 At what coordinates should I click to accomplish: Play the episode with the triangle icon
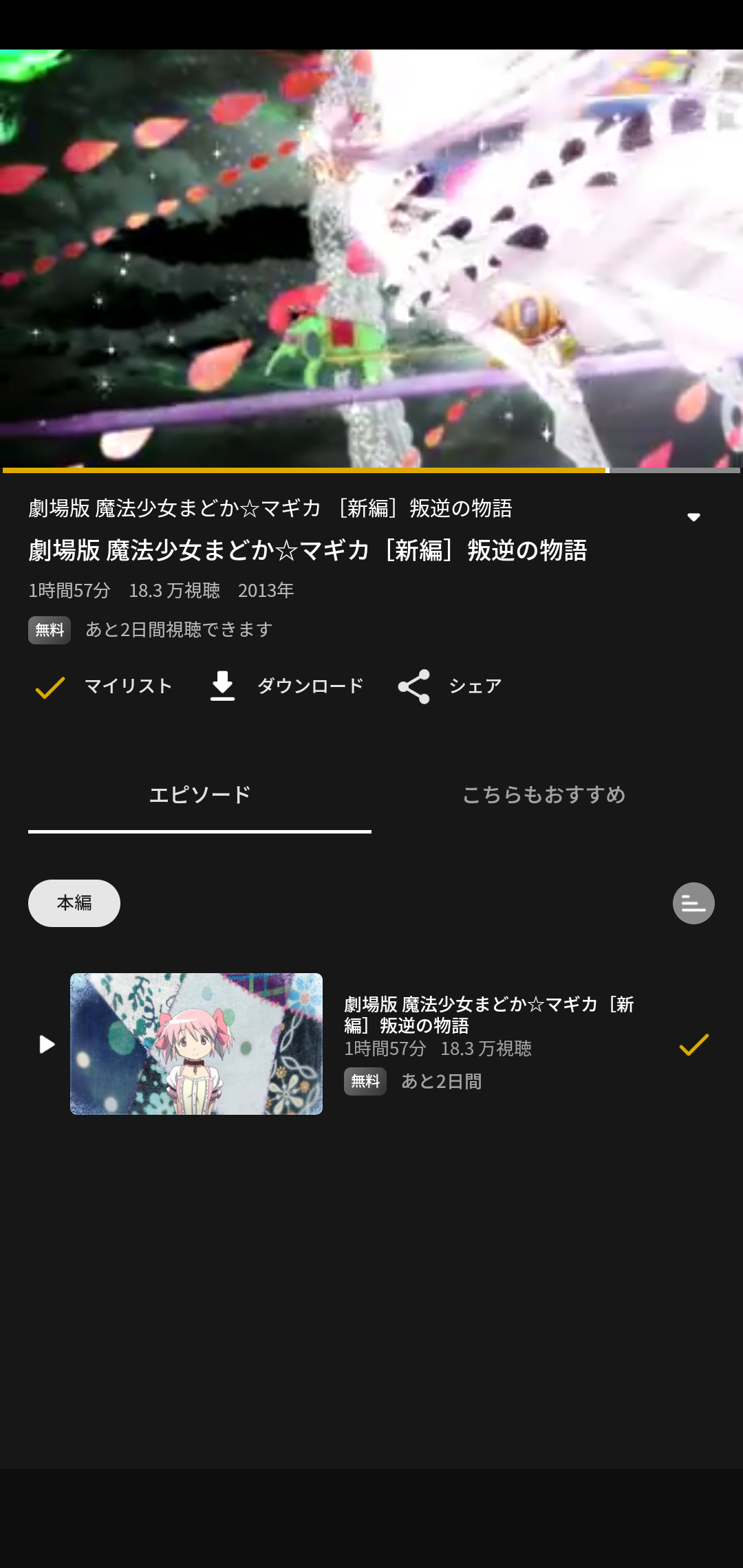coord(47,1044)
